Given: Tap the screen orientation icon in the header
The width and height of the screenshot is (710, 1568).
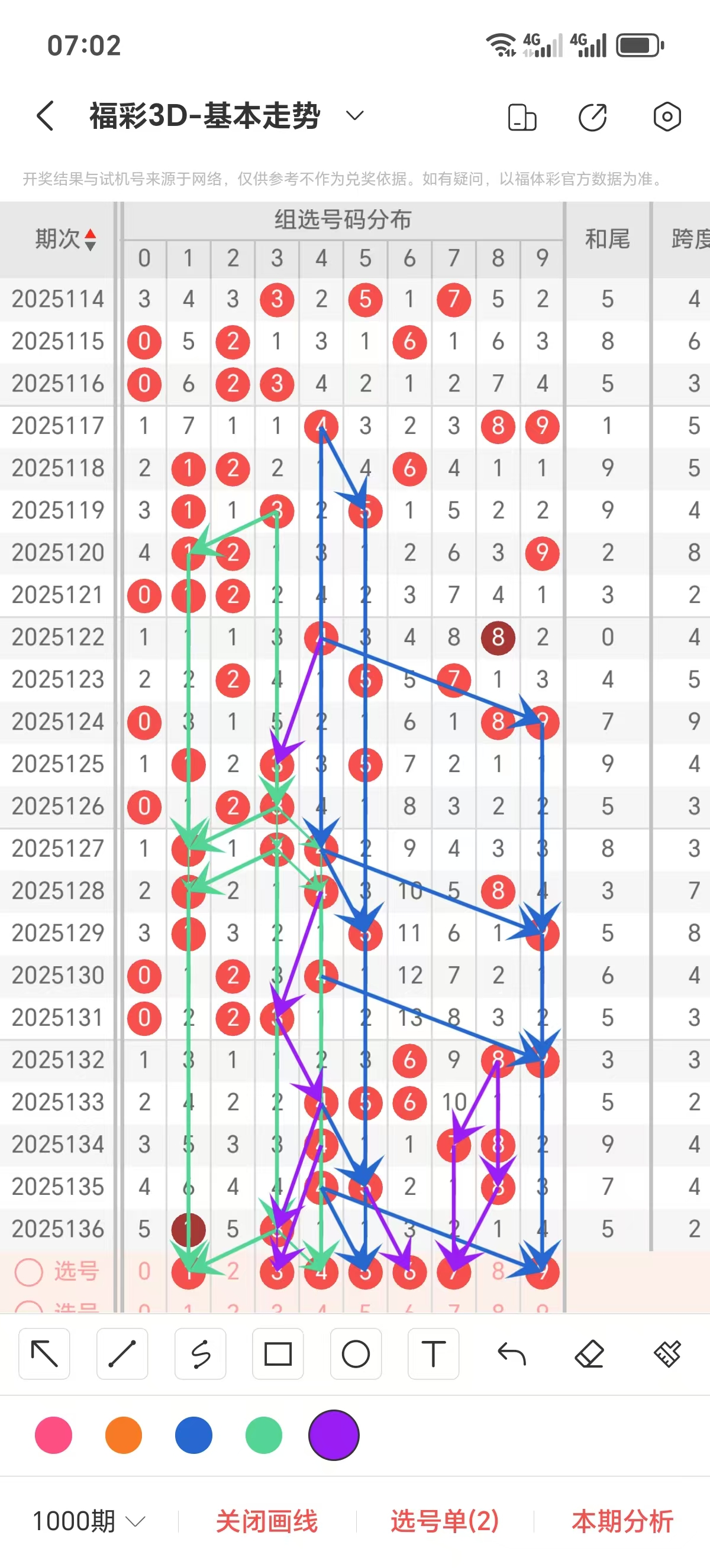Looking at the screenshot, I should [522, 117].
